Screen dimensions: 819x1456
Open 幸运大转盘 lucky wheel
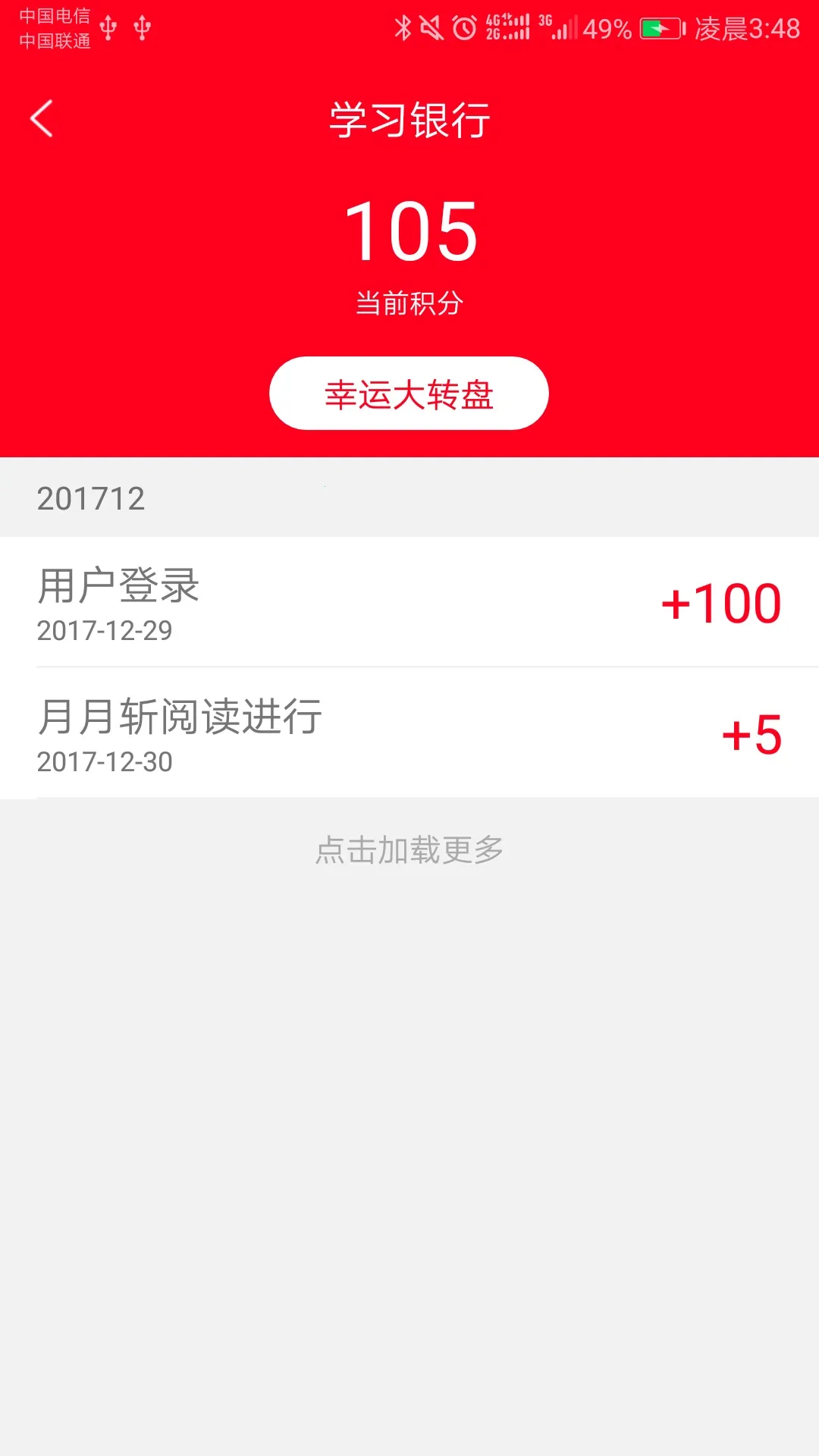[409, 394]
